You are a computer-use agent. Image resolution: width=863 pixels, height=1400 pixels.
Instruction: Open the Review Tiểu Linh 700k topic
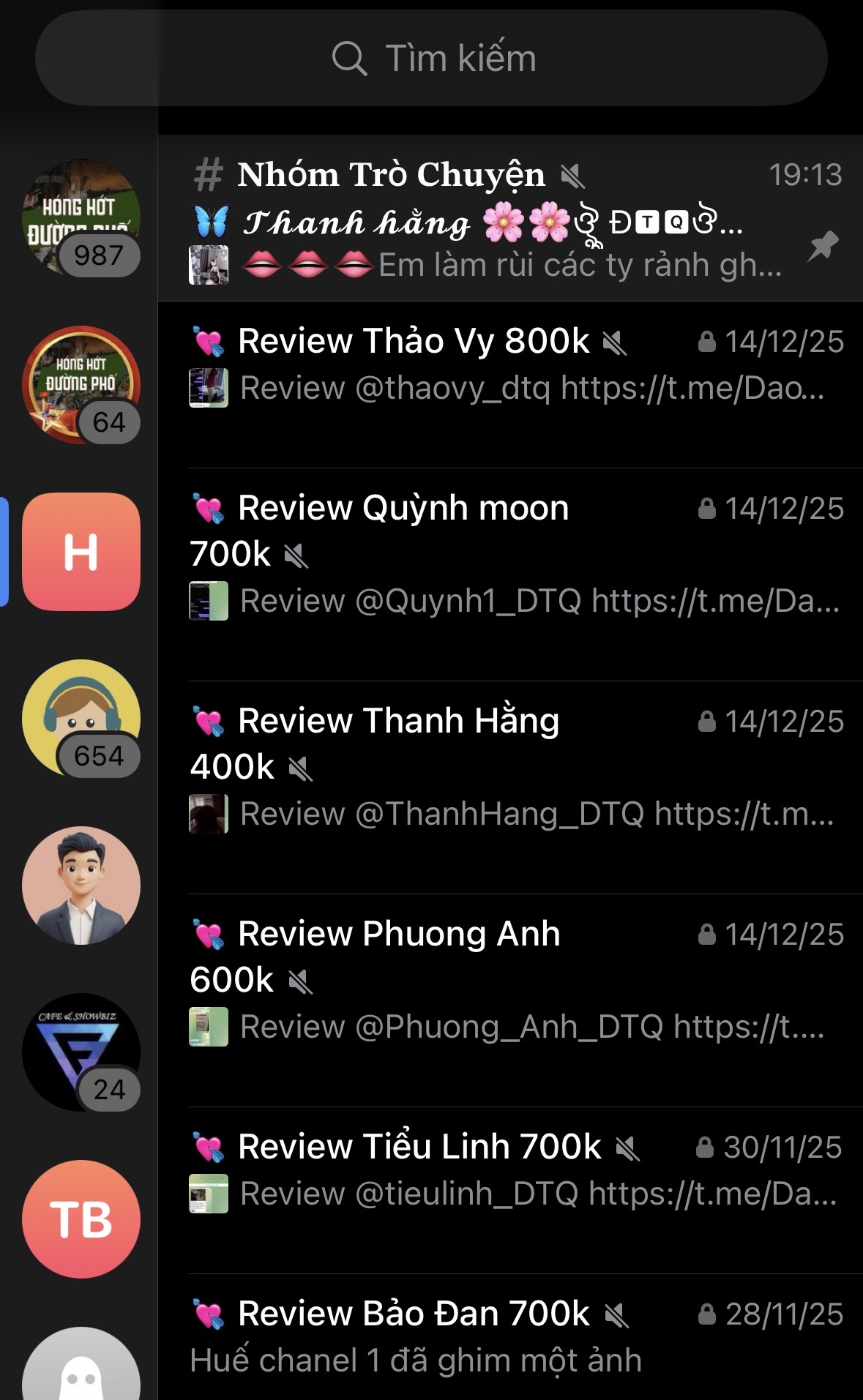click(512, 1171)
